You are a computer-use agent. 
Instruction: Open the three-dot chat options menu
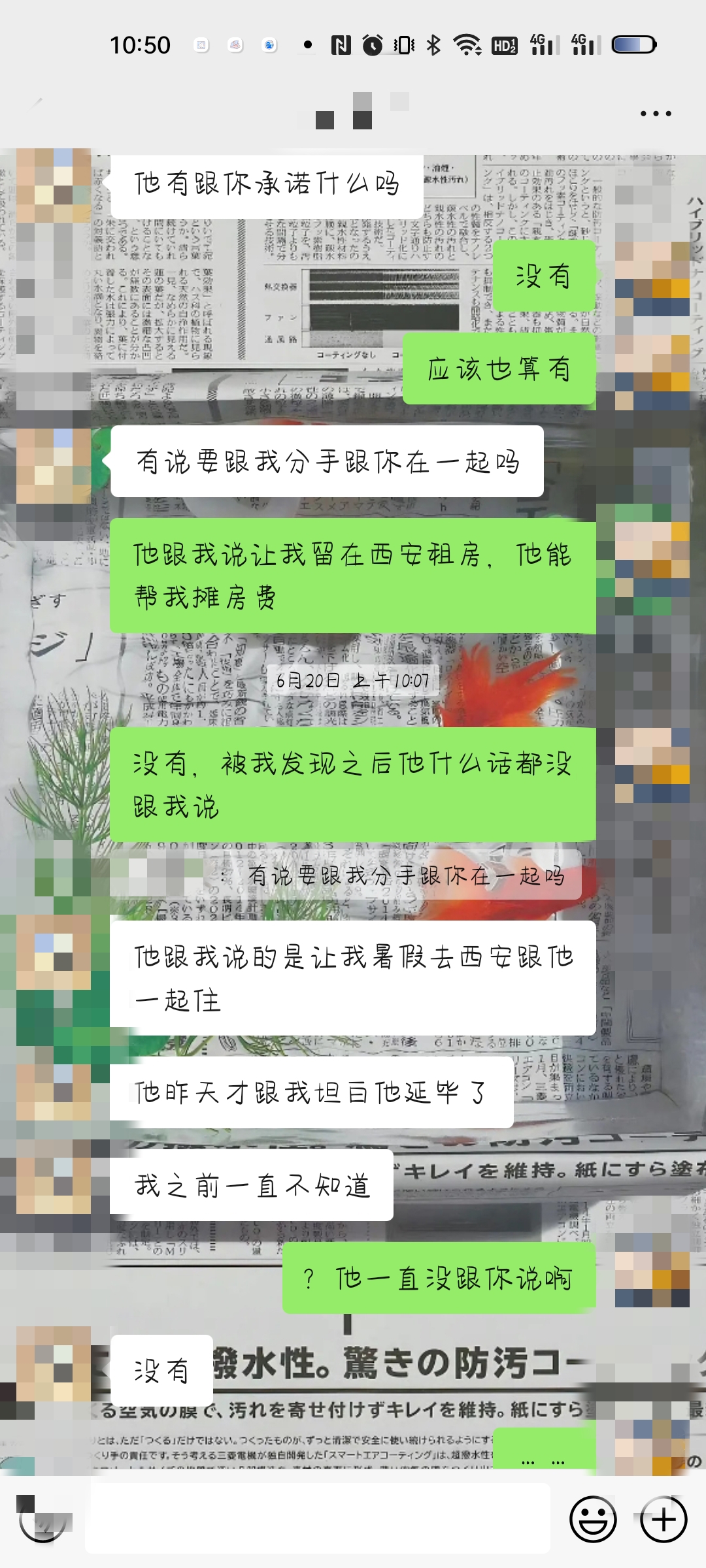pyautogui.click(x=655, y=114)
